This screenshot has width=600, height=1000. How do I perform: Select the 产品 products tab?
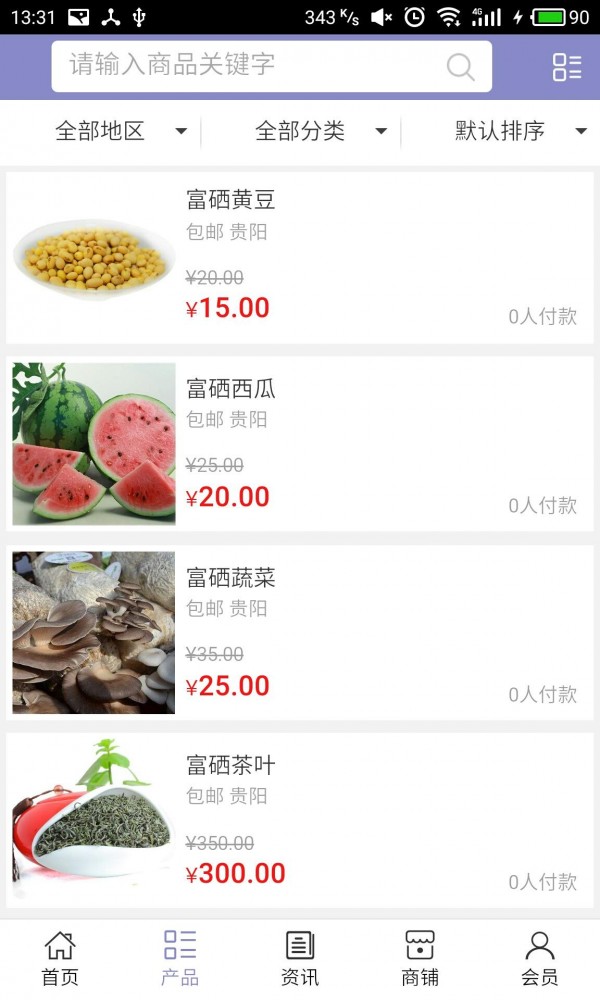(x=180, y=959)
